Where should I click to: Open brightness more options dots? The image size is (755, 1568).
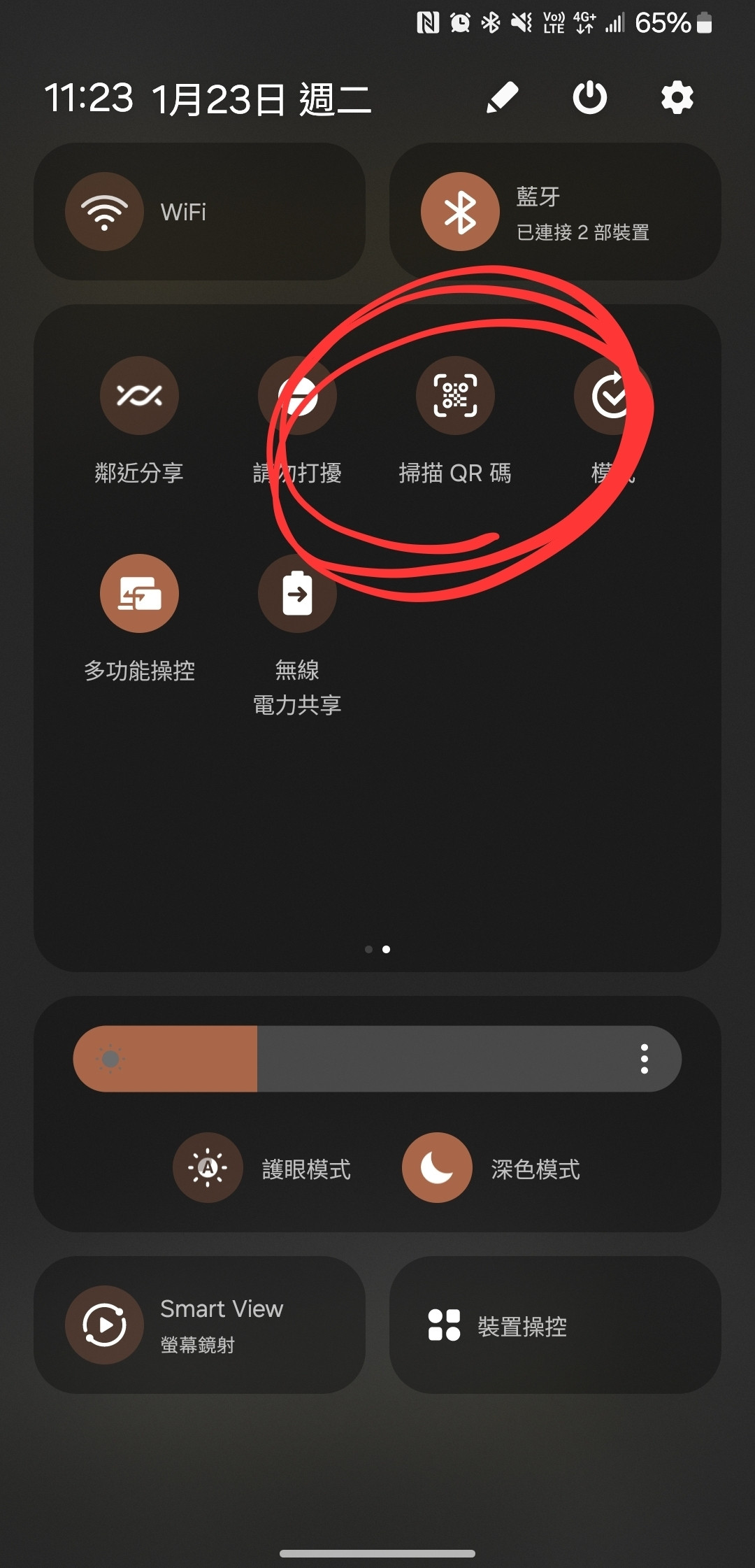point(644,1059)
